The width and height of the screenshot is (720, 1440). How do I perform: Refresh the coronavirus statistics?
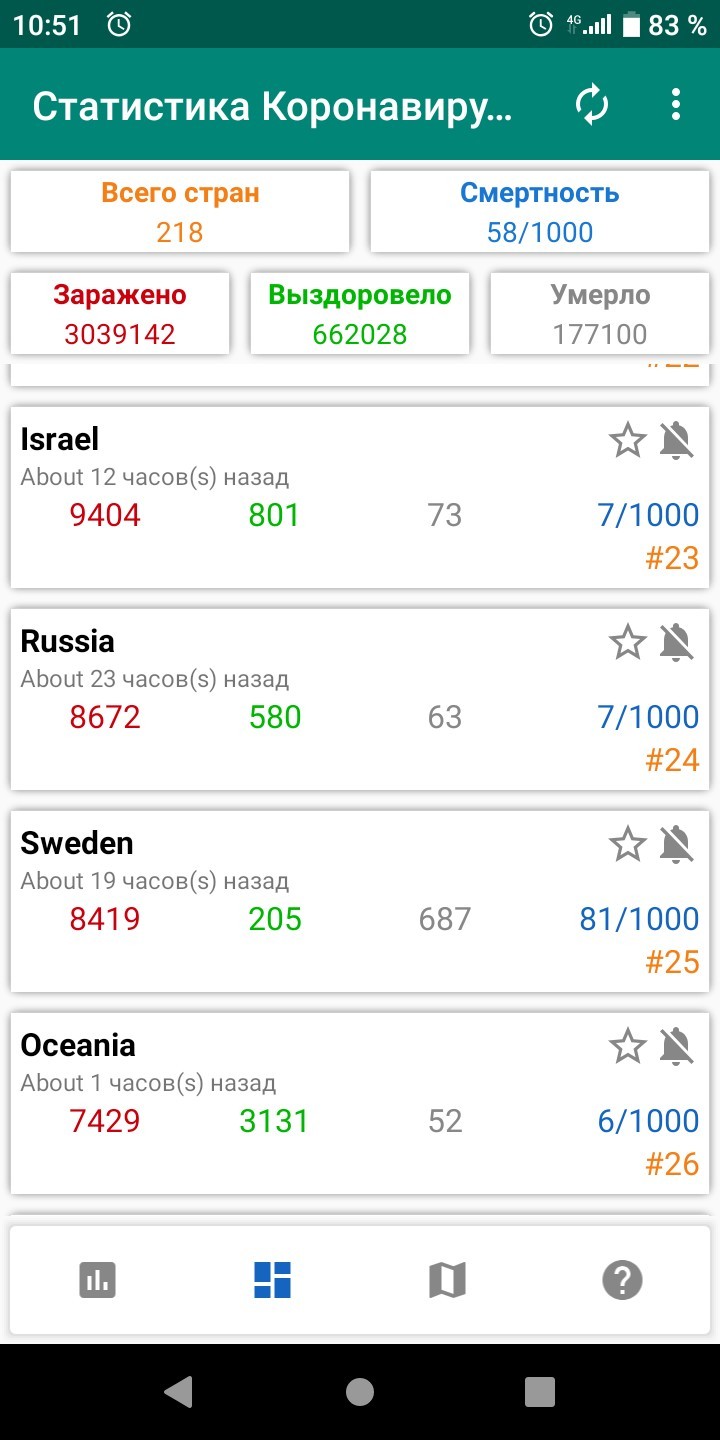point(592,105)
